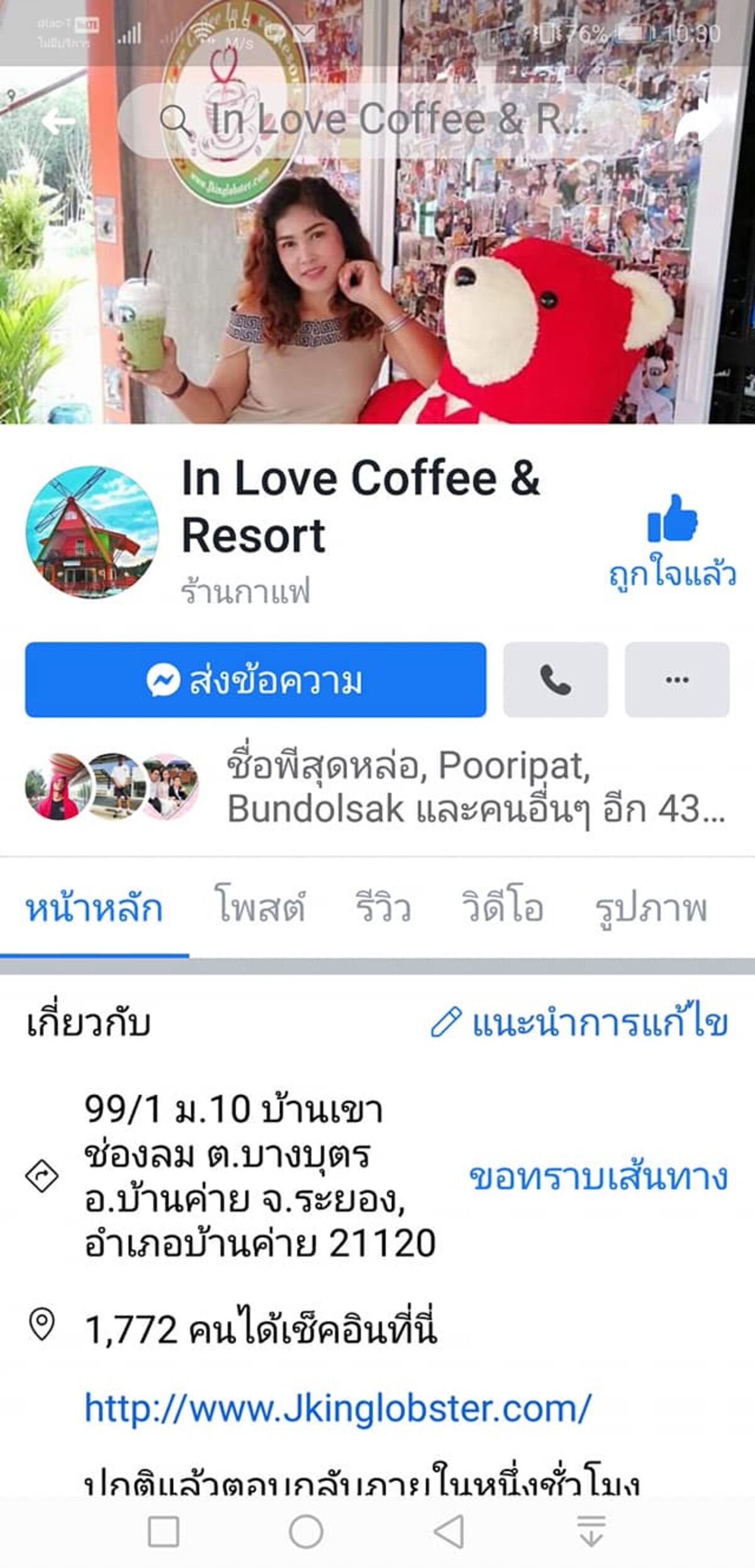Viewport: 755px width, 1568px height.
Task: Get directions with ขอทราบเส้นทาง
Action: (x=598, y=1178)
